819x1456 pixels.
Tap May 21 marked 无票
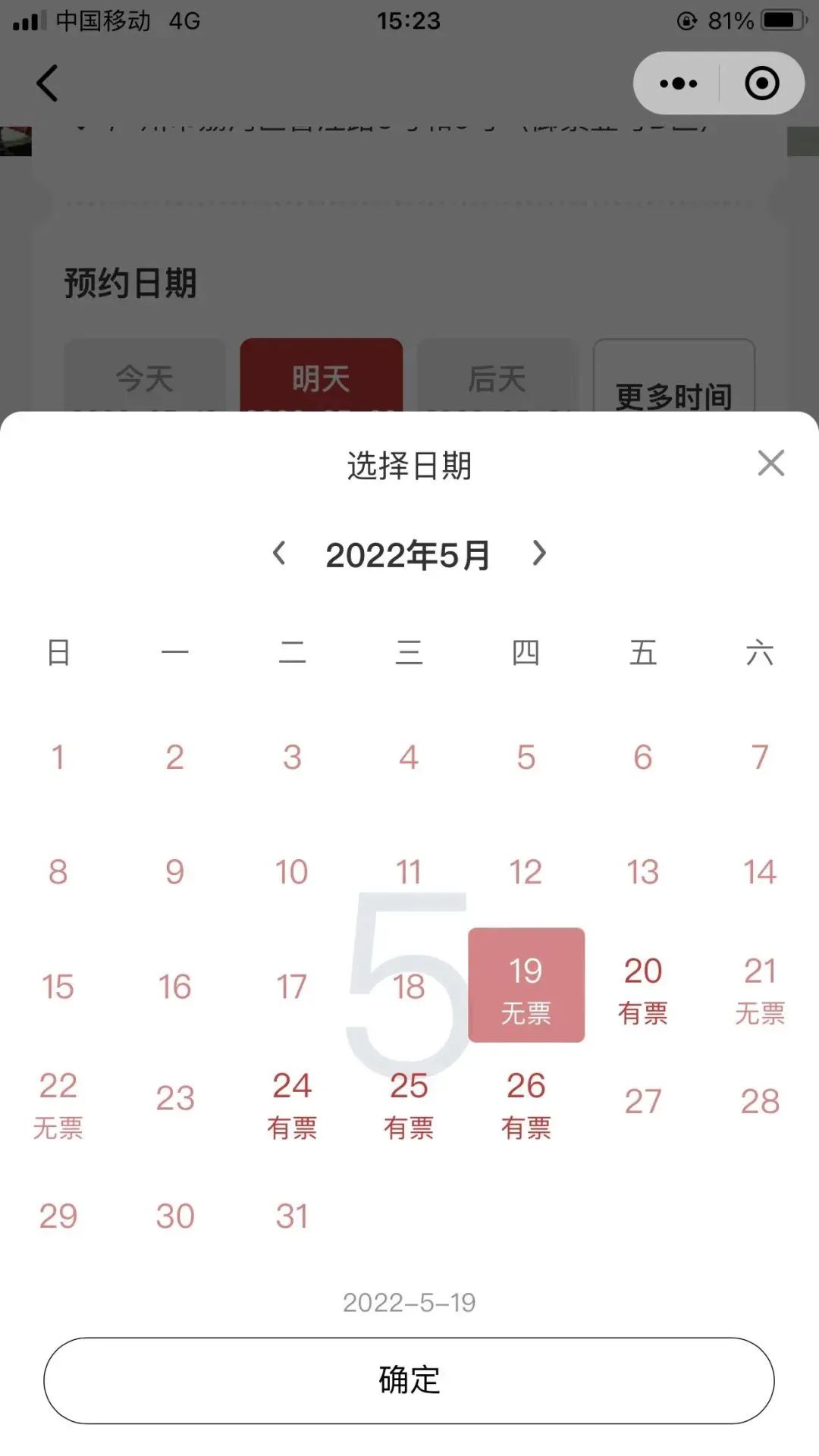[x=760, y=986]
